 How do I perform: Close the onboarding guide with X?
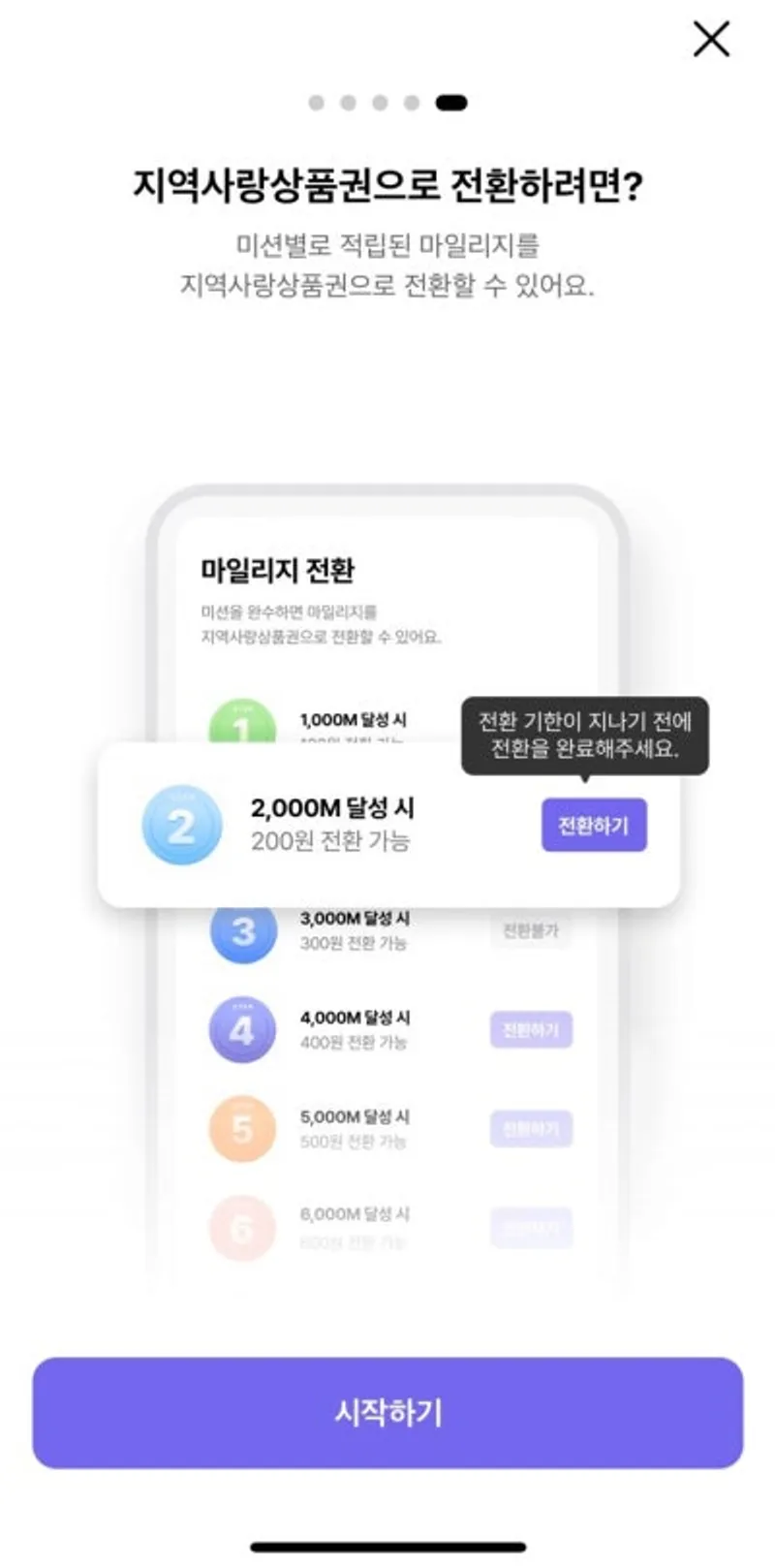point(711,40)
